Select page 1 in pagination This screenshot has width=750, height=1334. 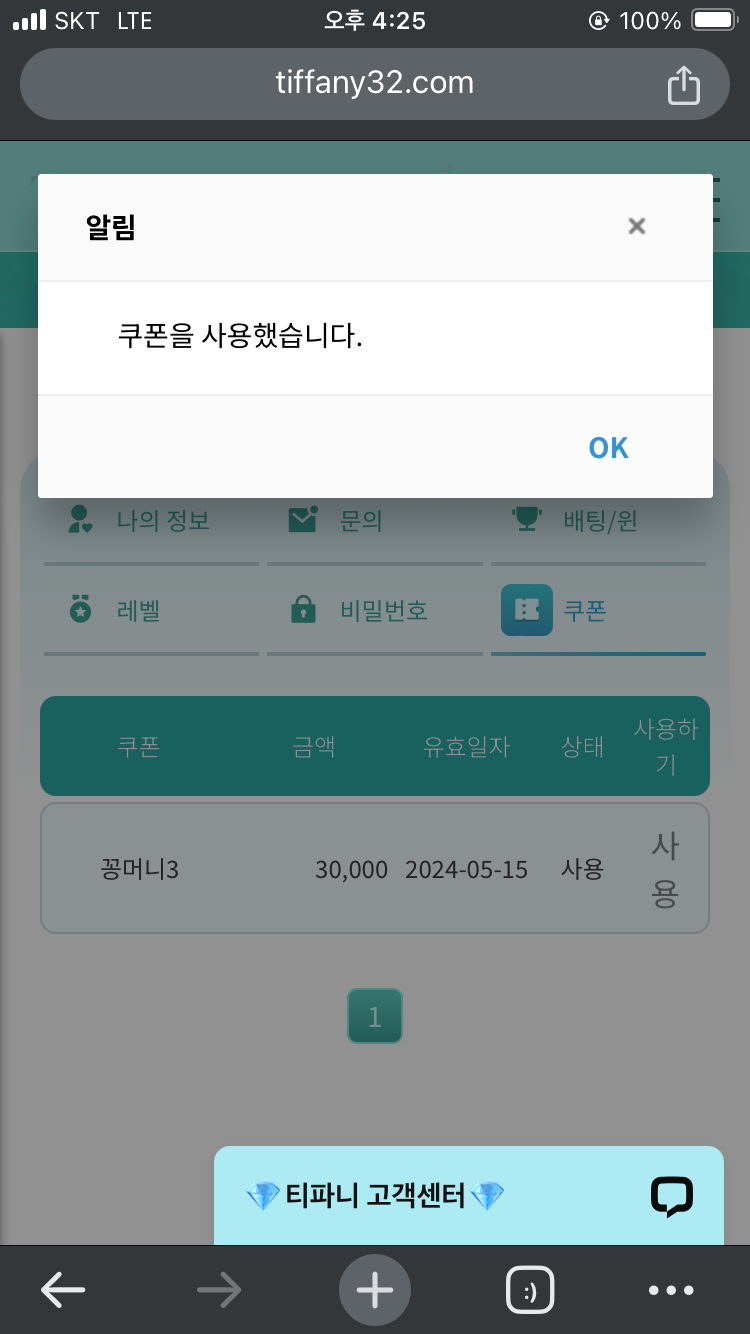click(375, 1016)
